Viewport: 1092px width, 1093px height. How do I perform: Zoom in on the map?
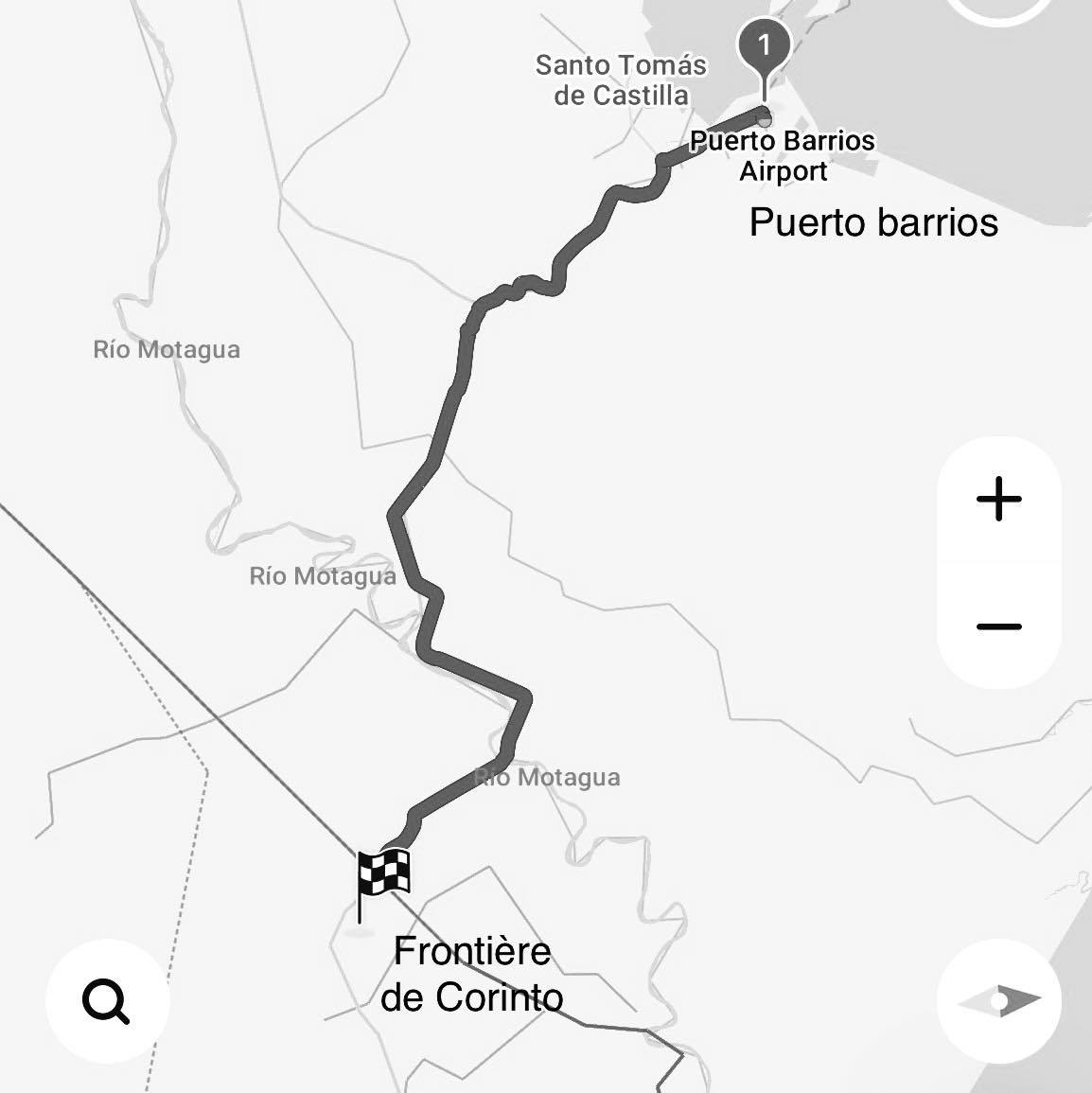[999, 499]
